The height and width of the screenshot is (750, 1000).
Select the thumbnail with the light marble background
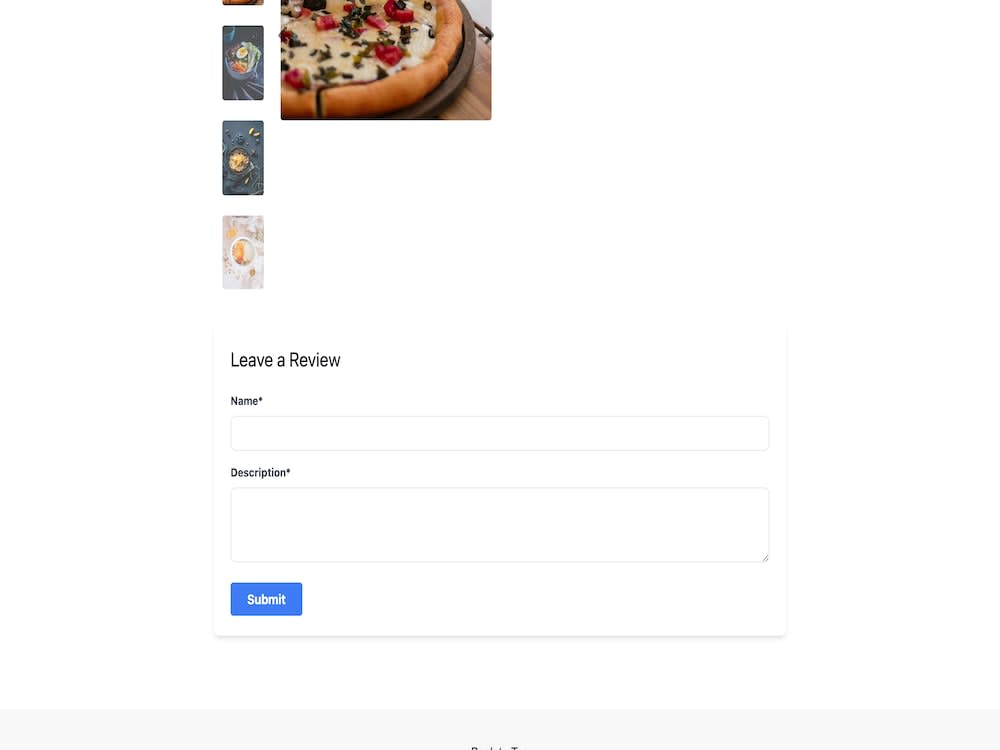pyautogui.click(x=243, y=252)
